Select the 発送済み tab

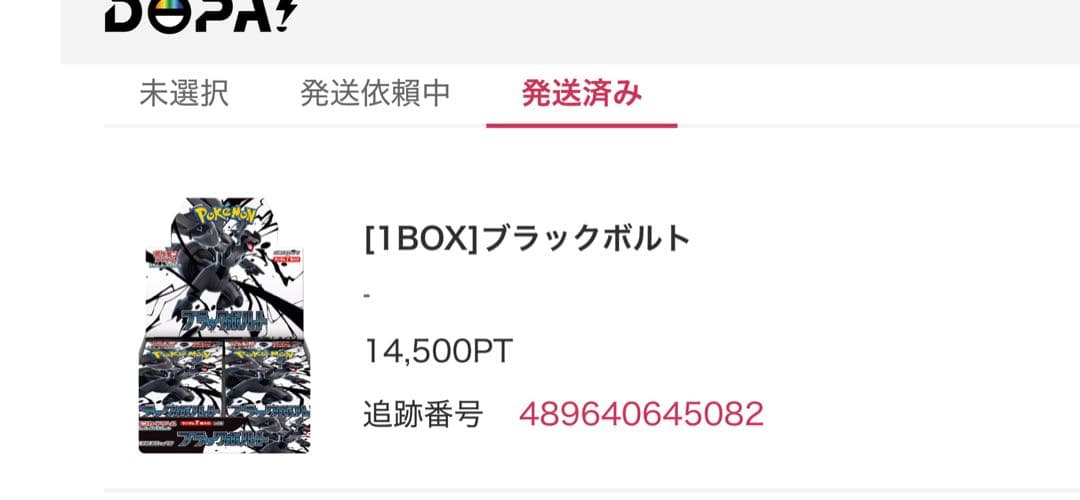[581, 94]
